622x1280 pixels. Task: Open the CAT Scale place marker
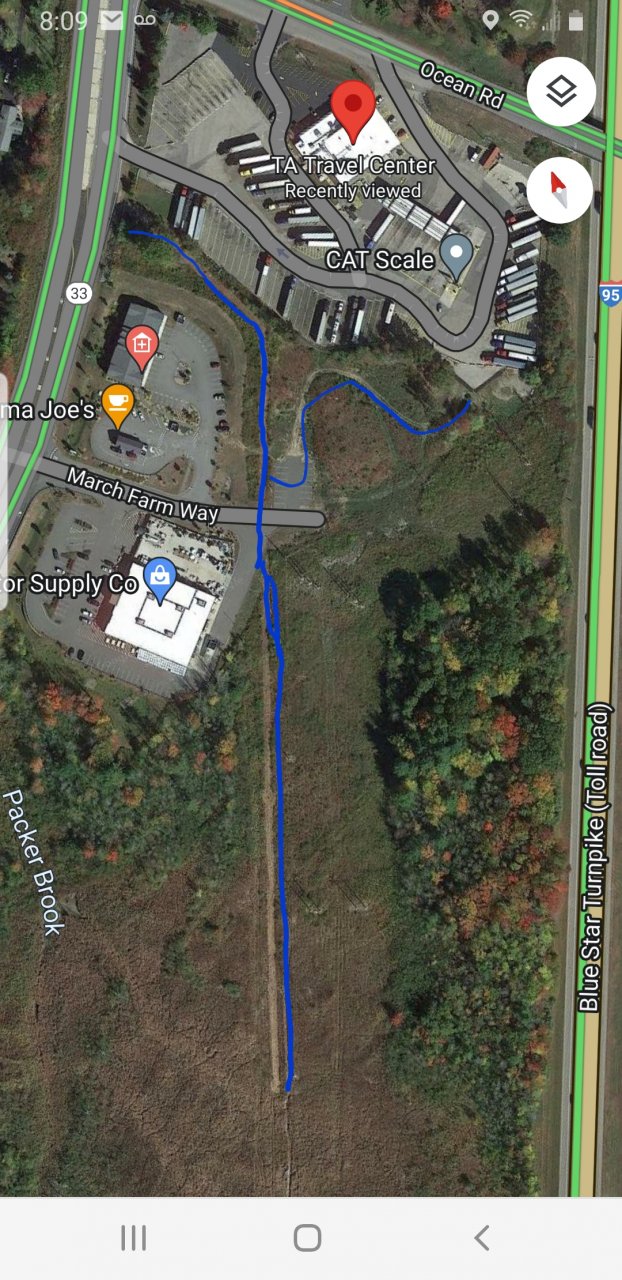point(457,256)
